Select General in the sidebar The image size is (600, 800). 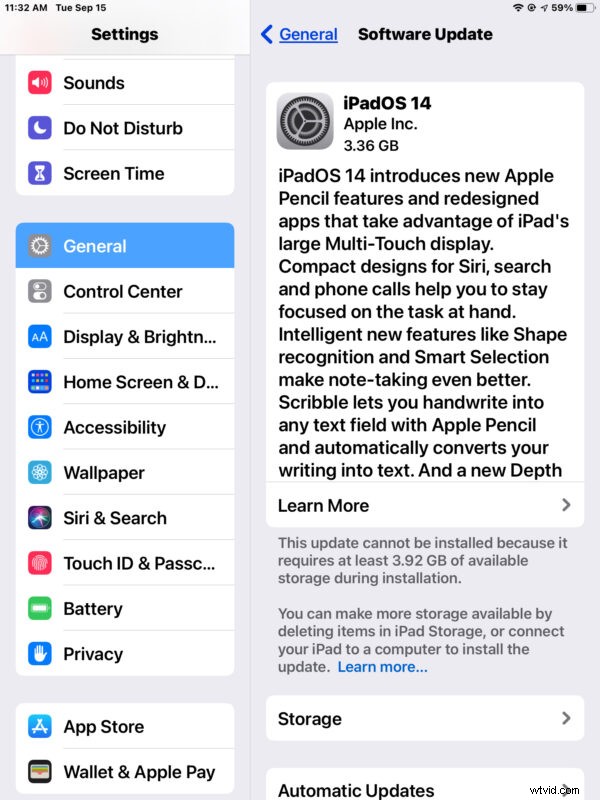(x=125, y=246)
